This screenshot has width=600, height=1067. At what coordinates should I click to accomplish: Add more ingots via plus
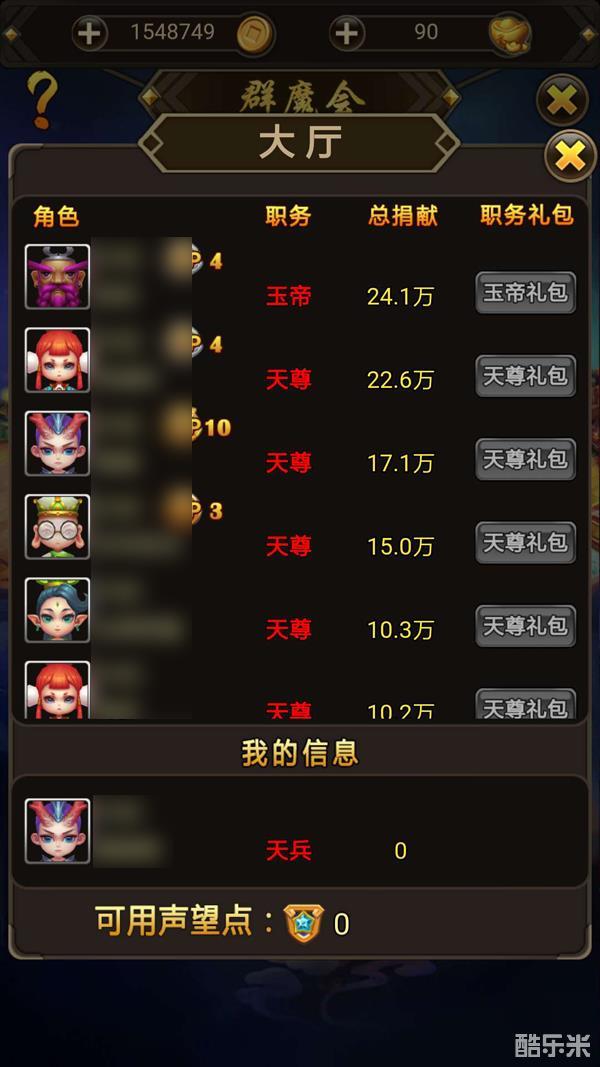point(347,33)
